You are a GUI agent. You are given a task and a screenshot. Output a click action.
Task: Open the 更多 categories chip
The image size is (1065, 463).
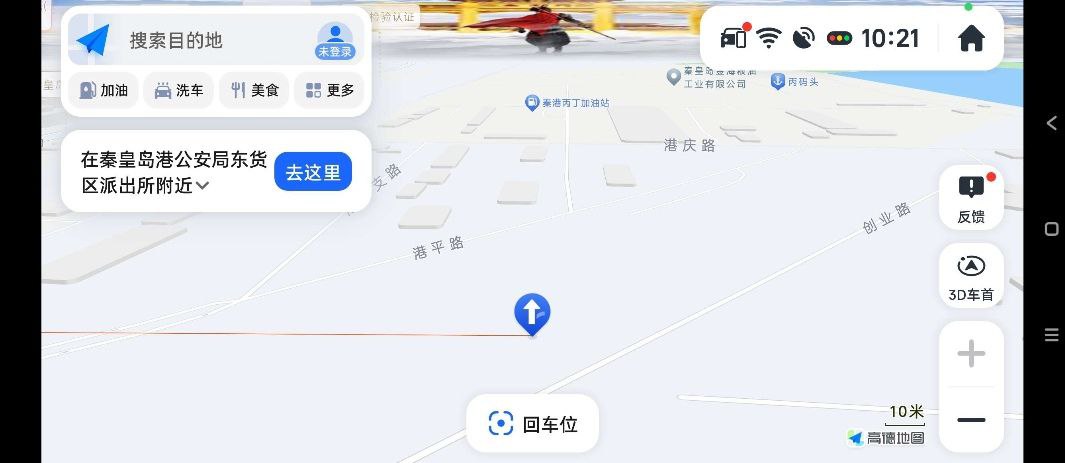[330, 90]
